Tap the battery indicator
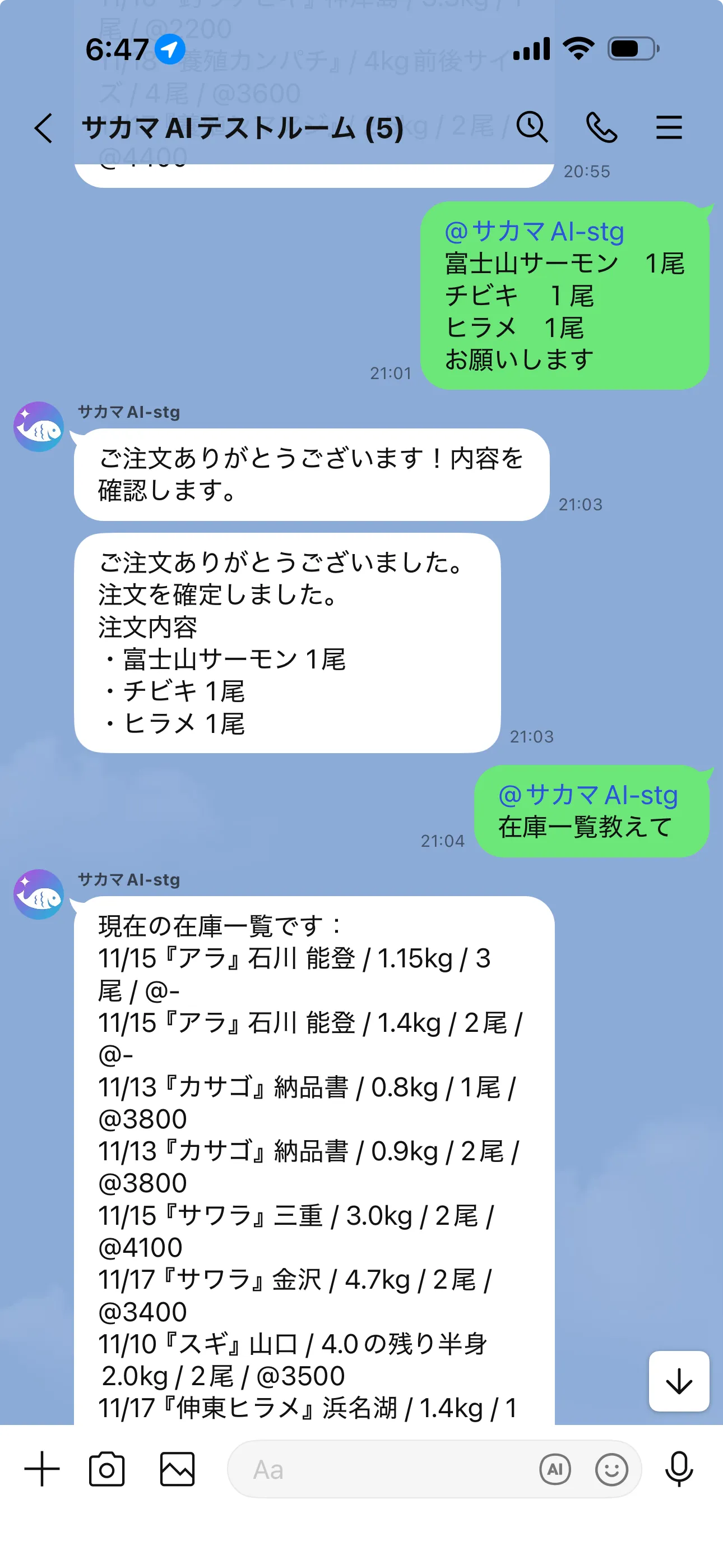 click(631, 49)
